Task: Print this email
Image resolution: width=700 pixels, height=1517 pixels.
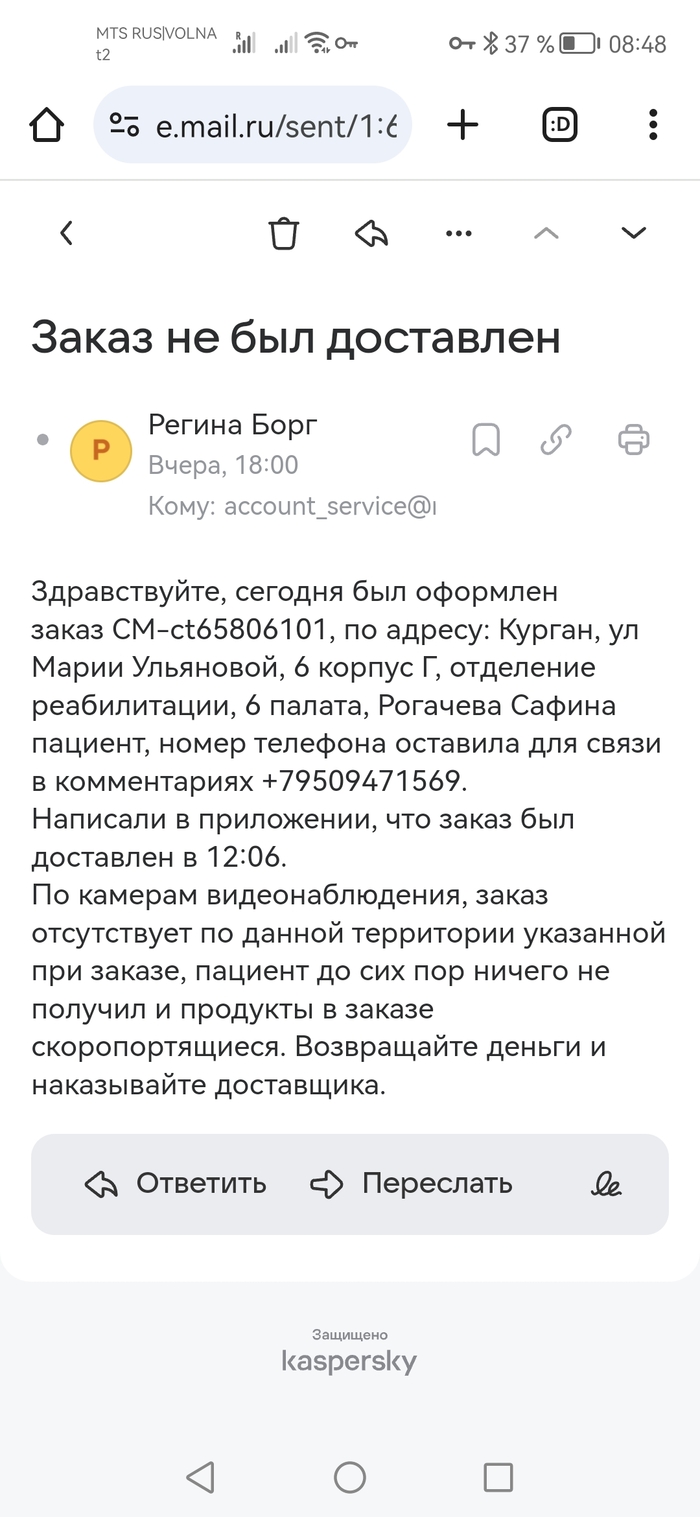Action: tap(634, 439)
